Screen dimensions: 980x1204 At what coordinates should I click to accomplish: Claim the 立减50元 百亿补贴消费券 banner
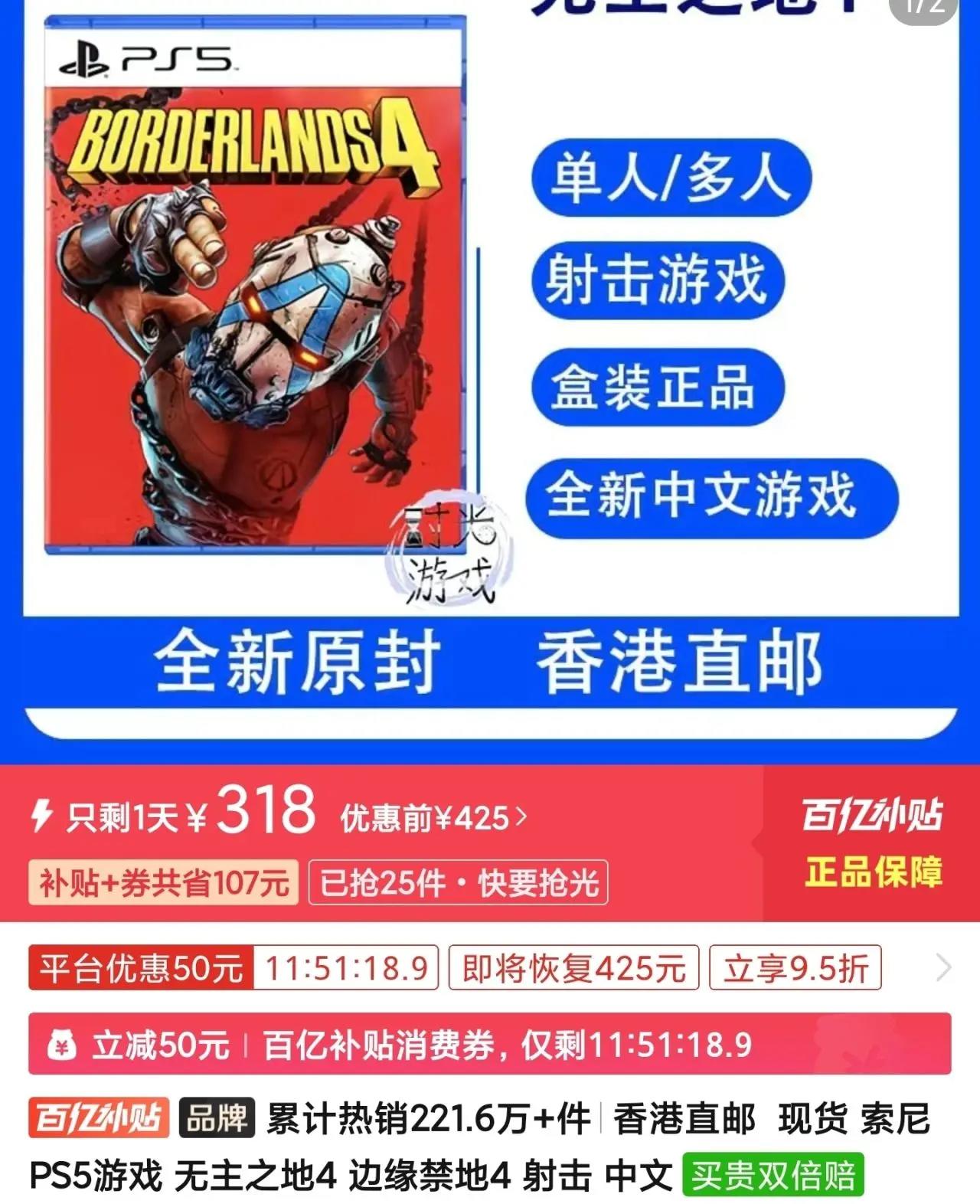coord(490,1045)
